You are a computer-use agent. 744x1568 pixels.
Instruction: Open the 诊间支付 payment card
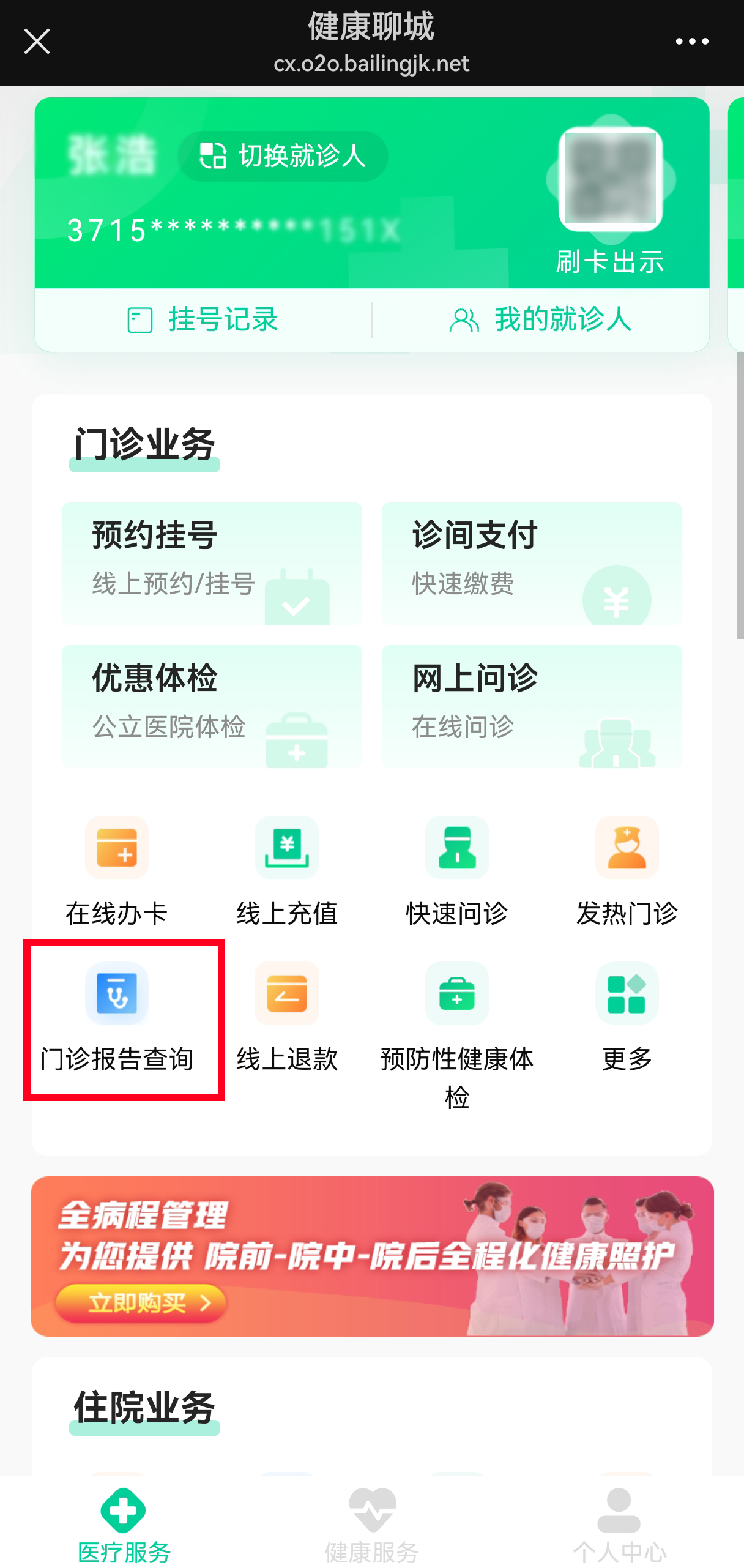click(532, 564)
